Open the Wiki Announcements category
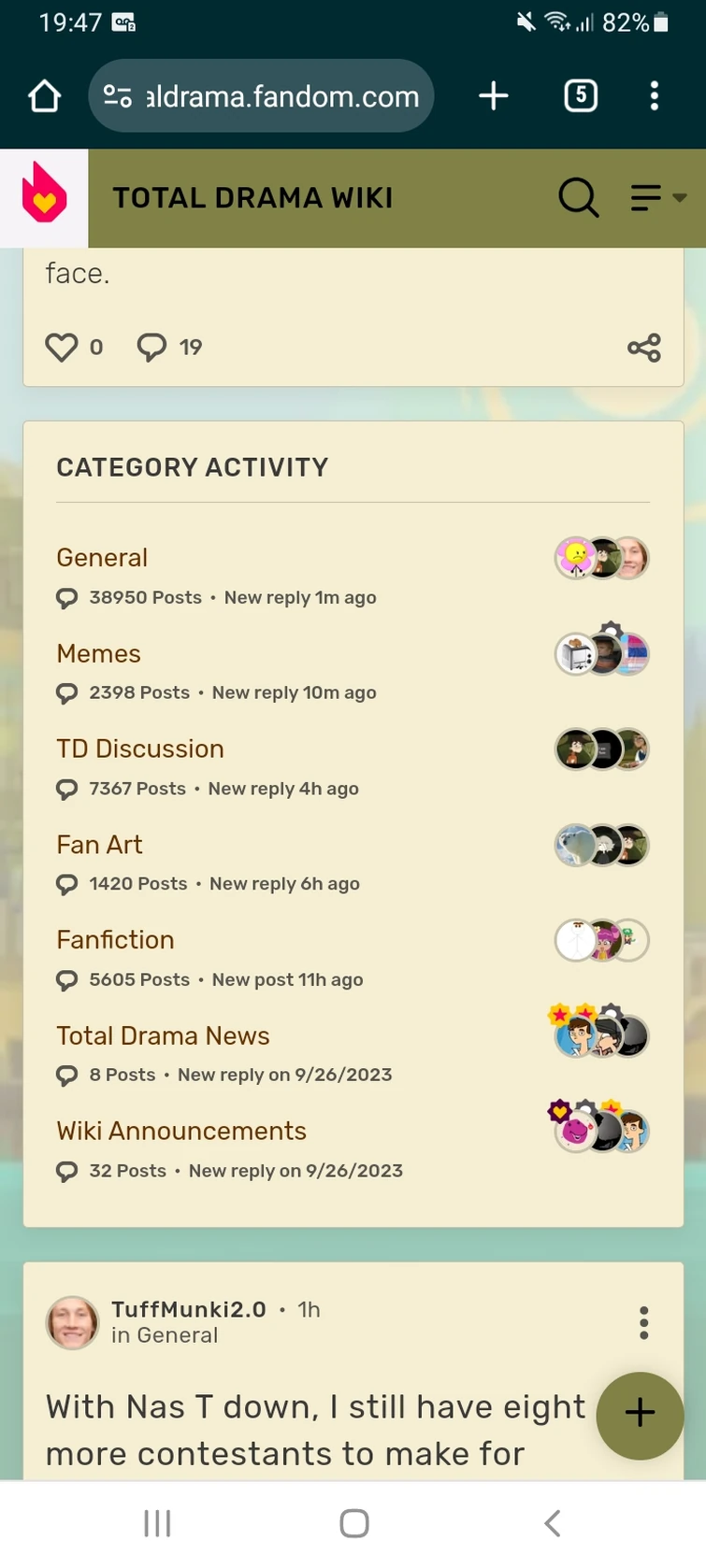 180,1132
